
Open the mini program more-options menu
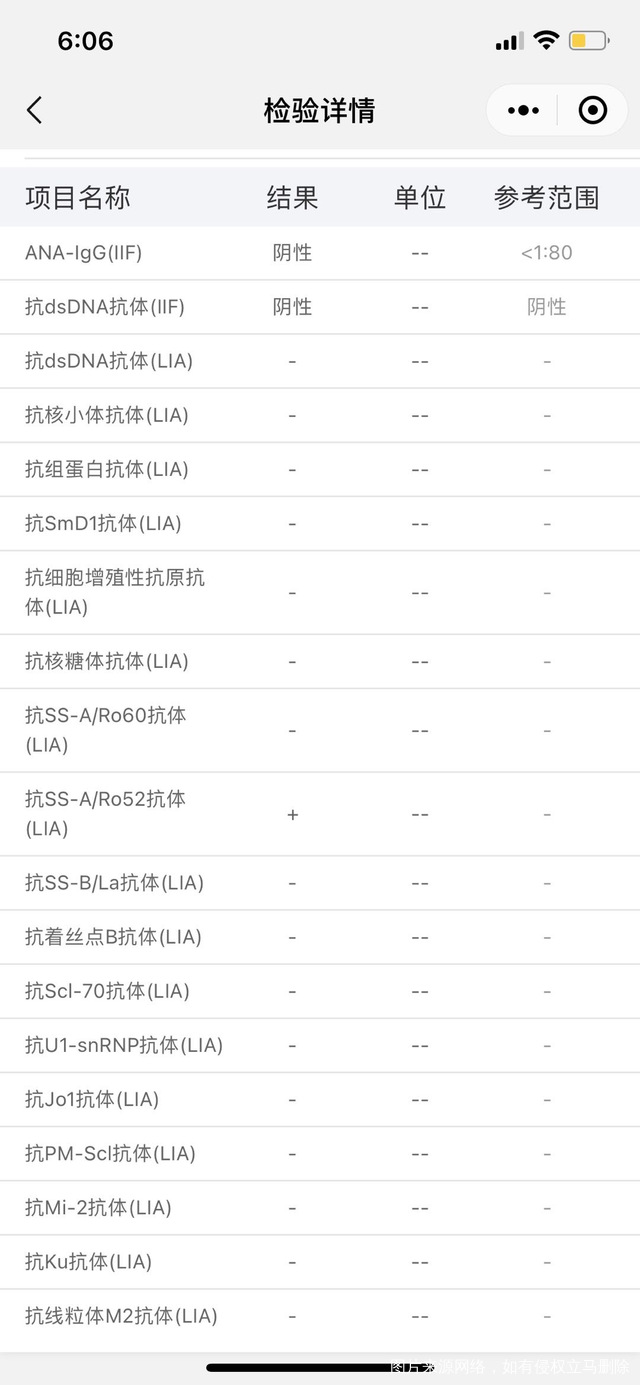523,110
